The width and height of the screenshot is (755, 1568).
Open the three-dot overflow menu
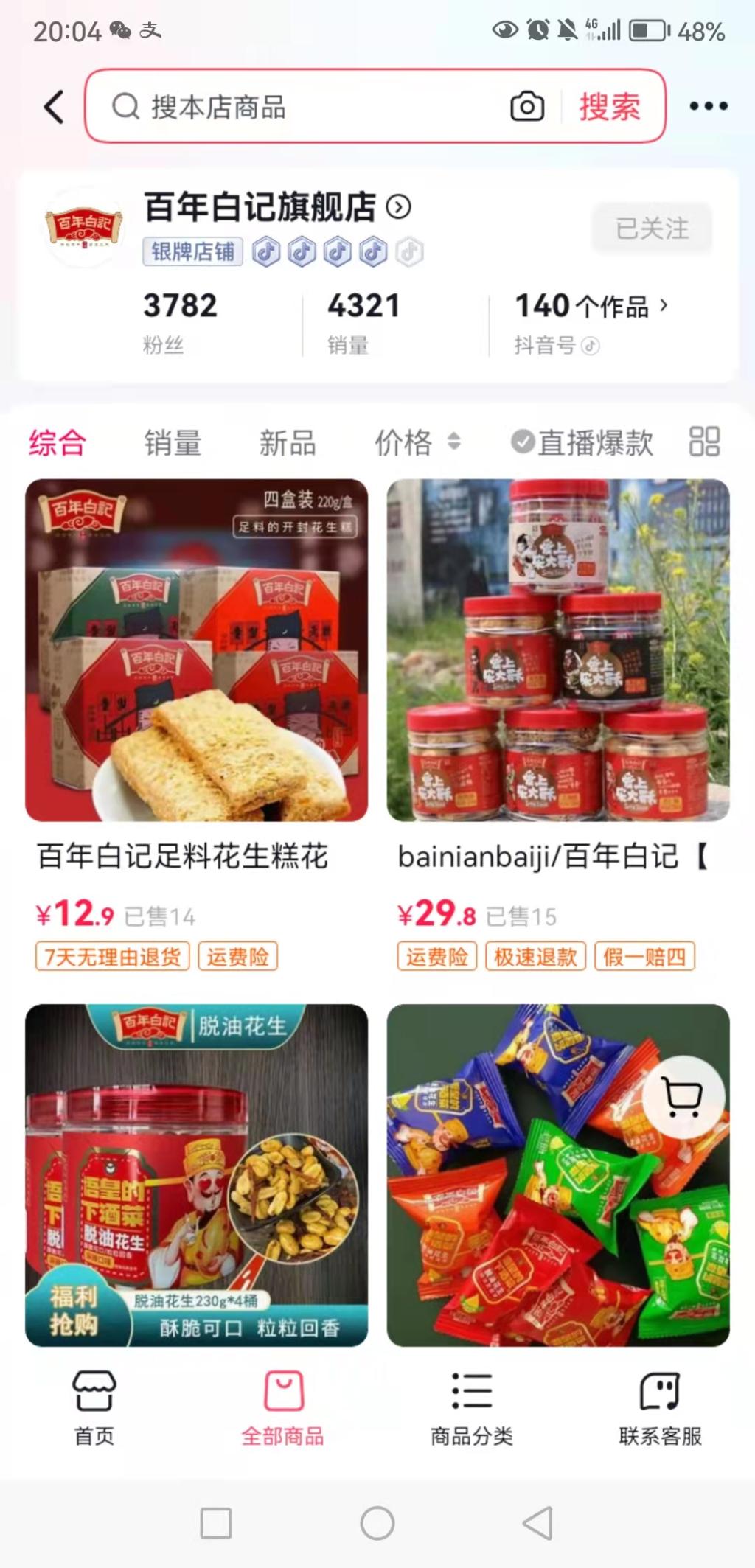708,107
